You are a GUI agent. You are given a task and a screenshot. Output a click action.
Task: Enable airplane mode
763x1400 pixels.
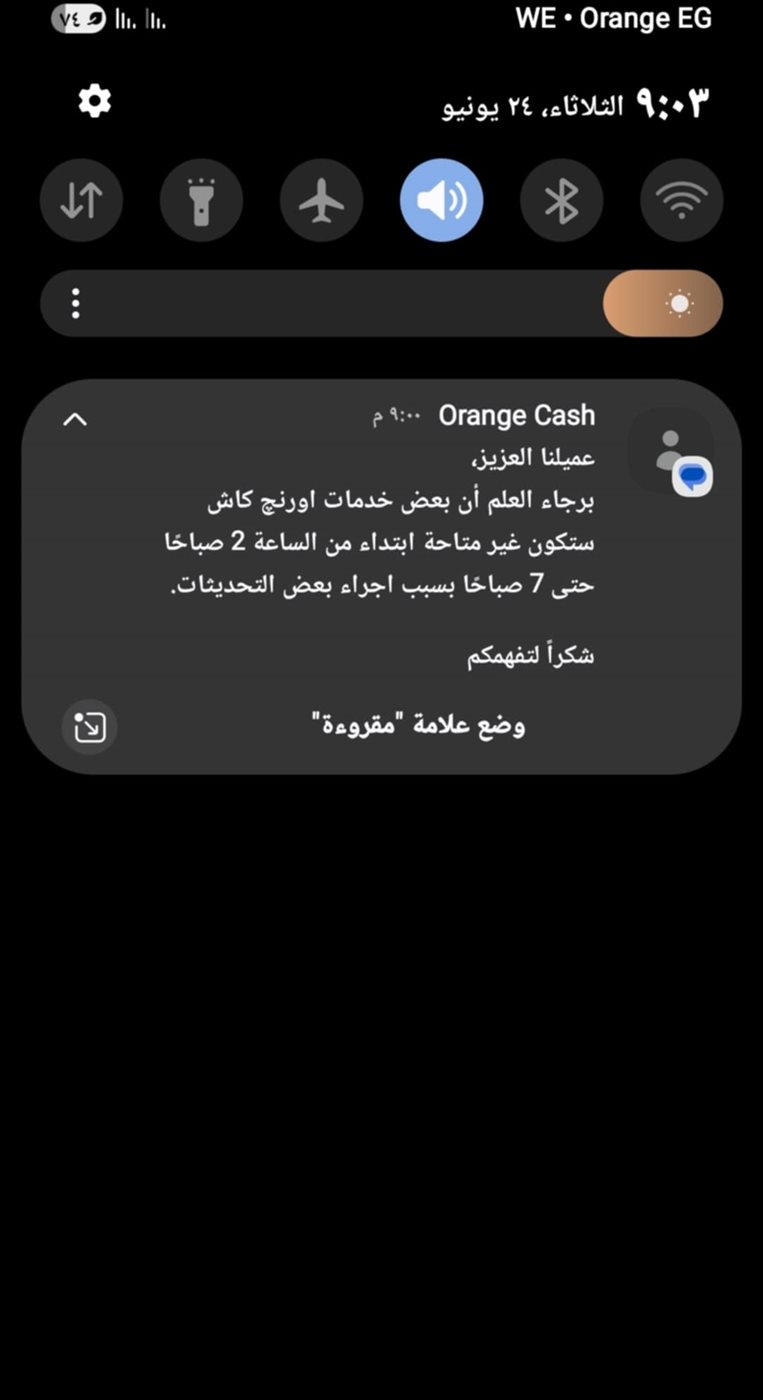pyautogui.click(x=321, y=200)
